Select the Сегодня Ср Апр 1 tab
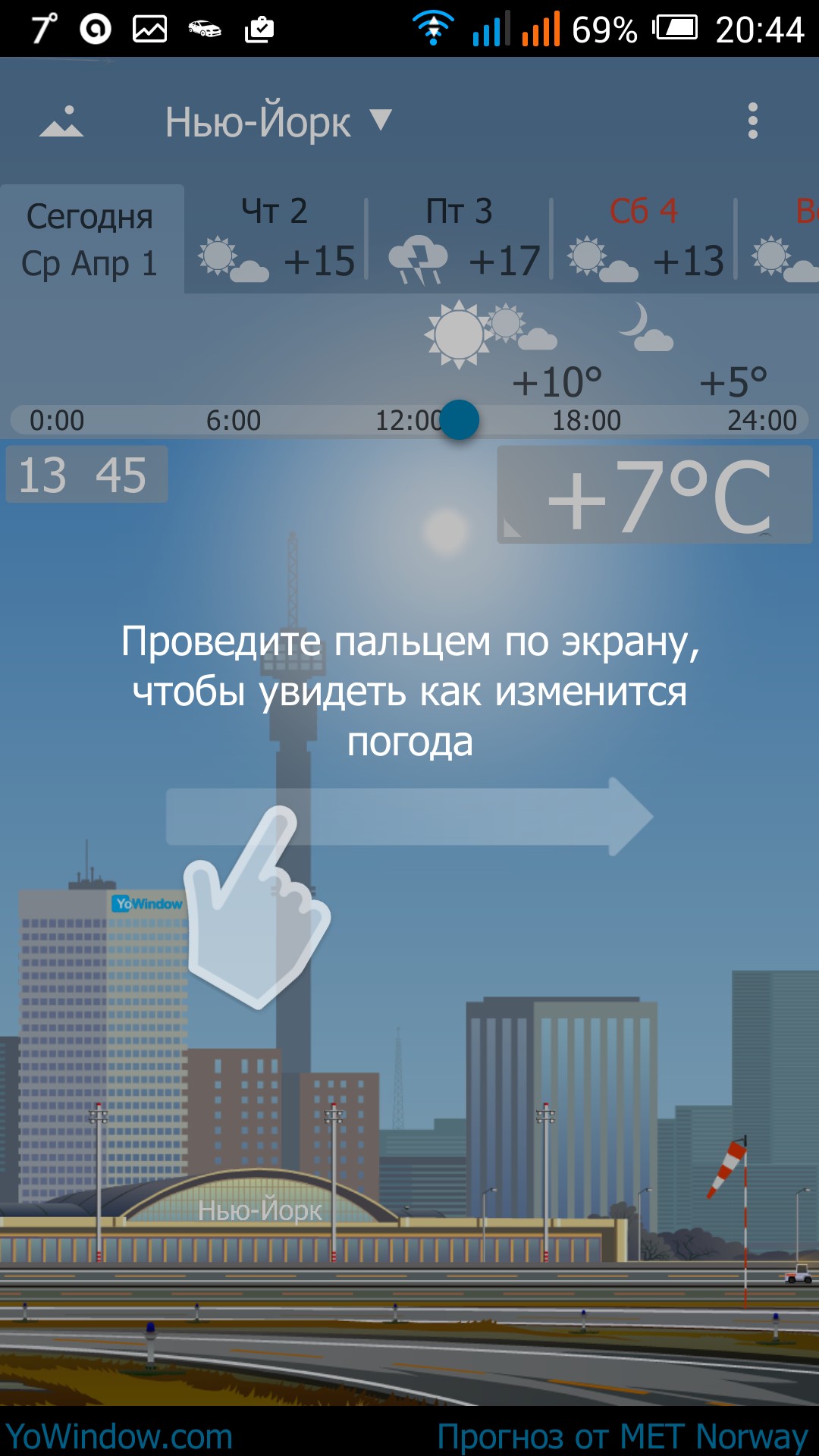The width and height of the screenshot is (819, 1456). coord(91,240)
